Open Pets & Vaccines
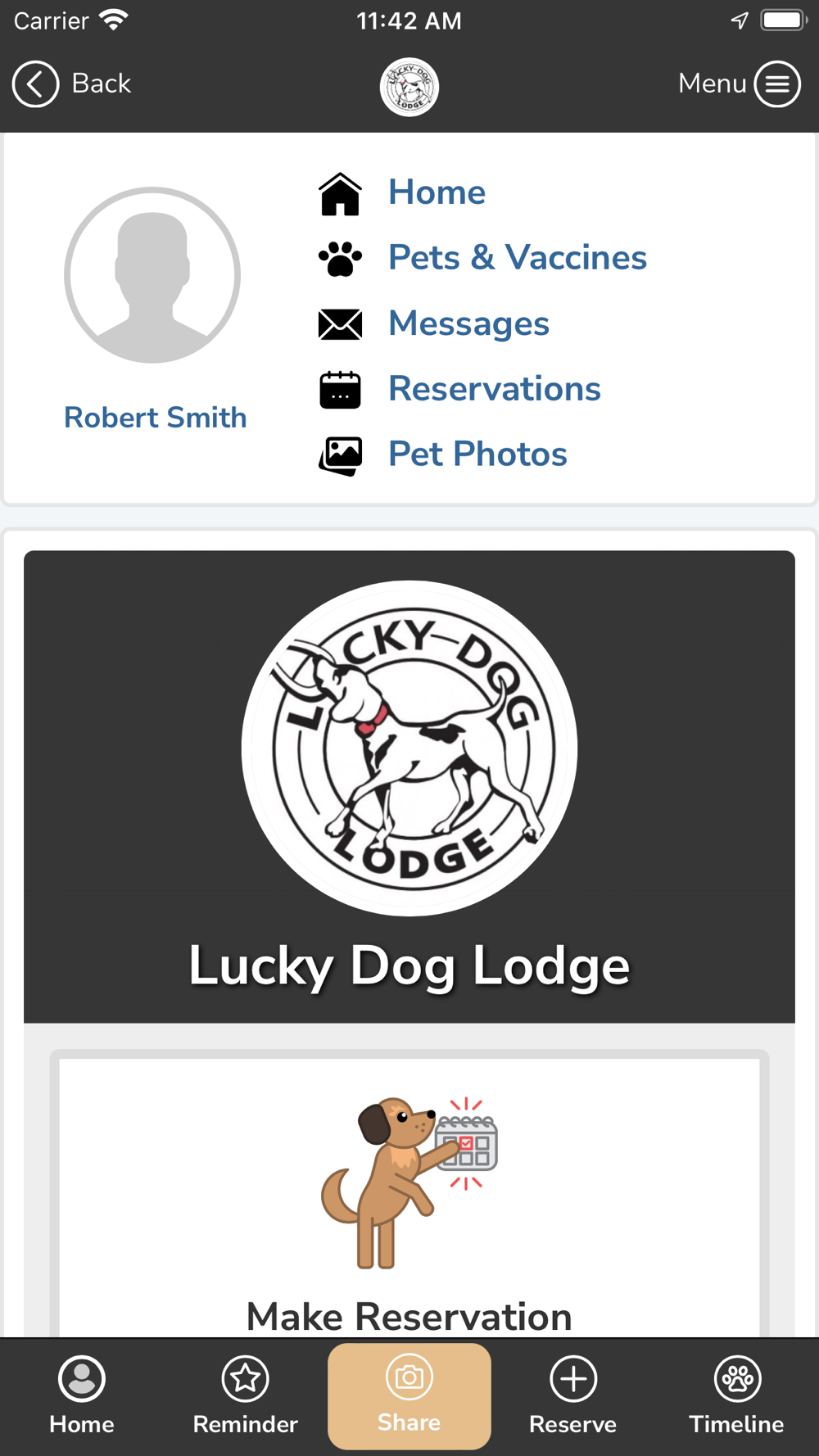This screenshot has width=819, height=1456. point(516,258)
